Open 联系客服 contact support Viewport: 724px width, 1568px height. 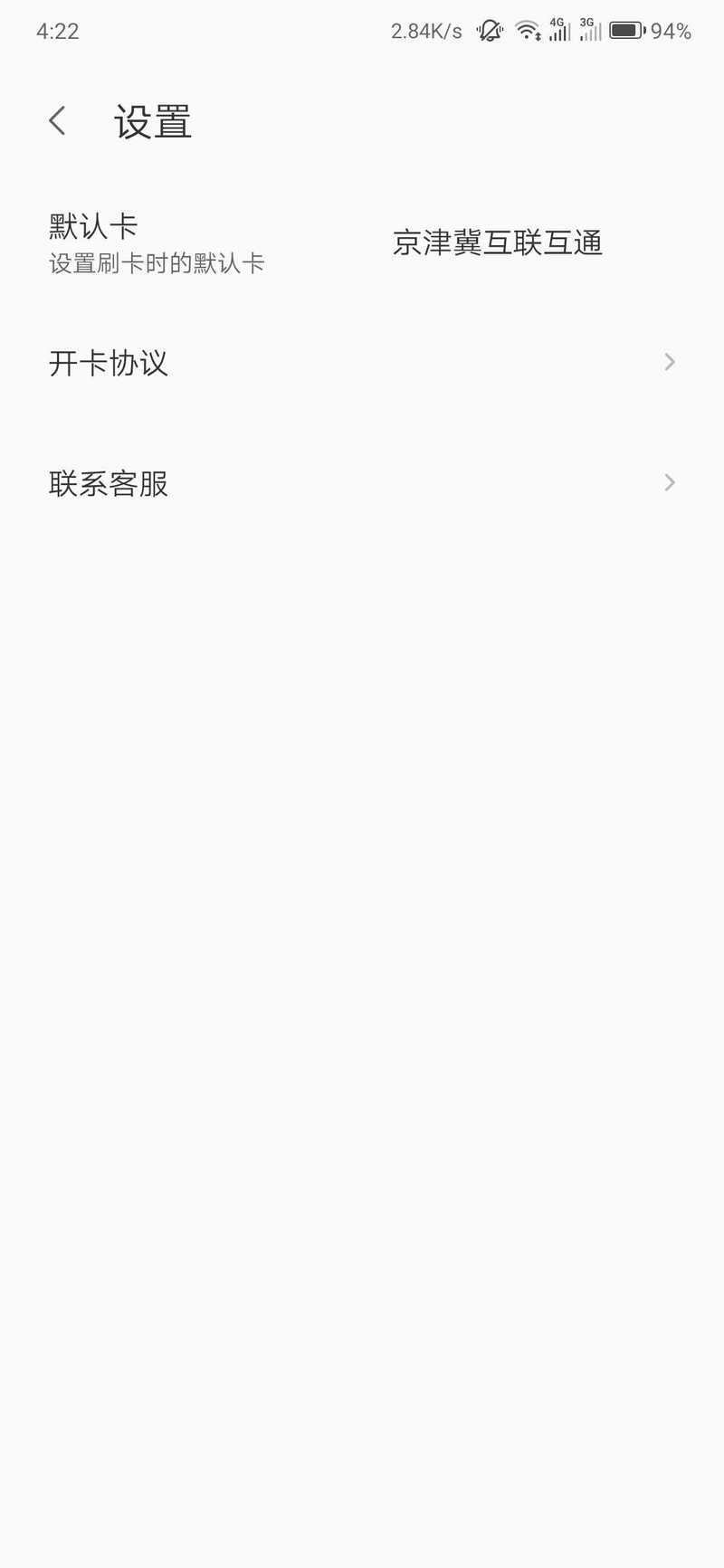362,483
